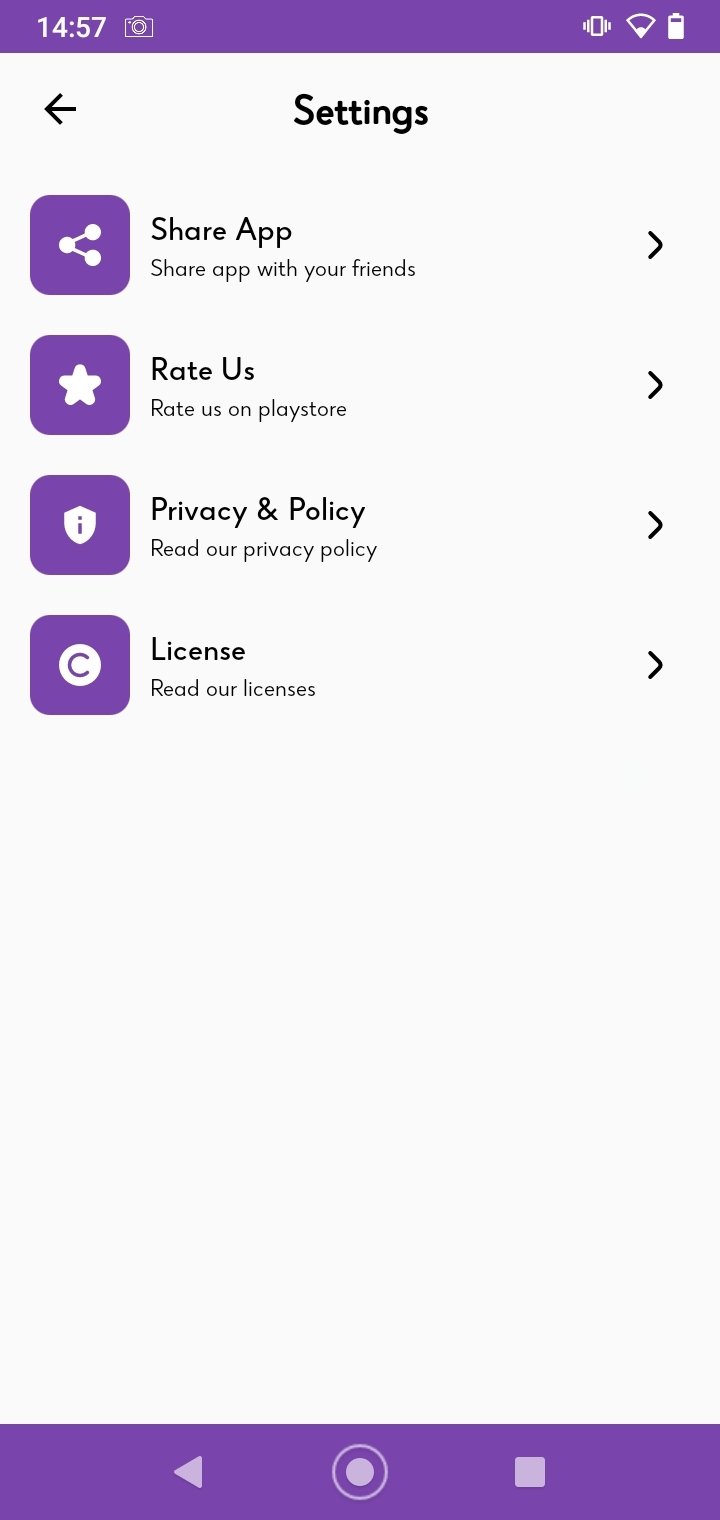Image resolution: width=720 pixels, height=1520 pixels.
Task: Tap the system home button
Action: point(360,1472)
